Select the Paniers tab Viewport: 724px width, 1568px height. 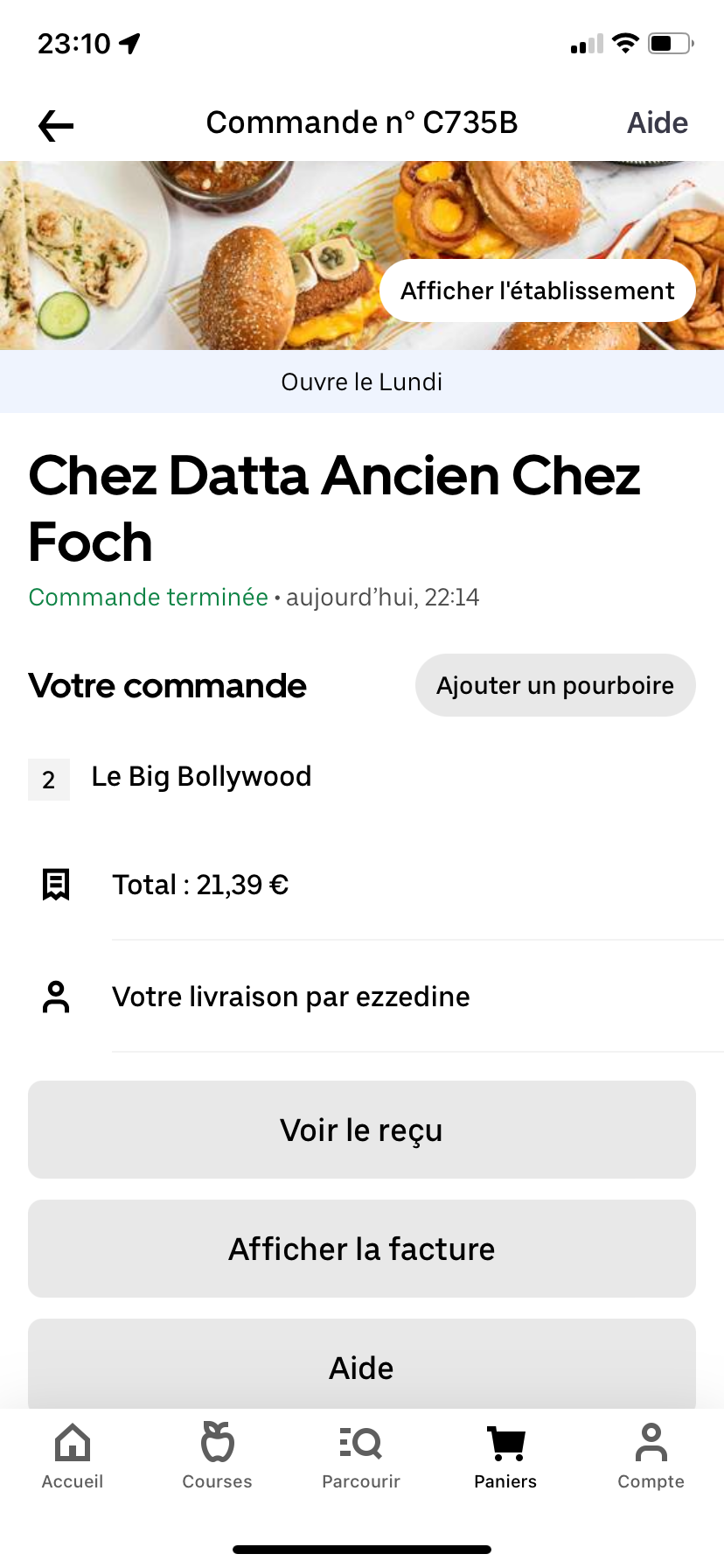point(505,1457)
